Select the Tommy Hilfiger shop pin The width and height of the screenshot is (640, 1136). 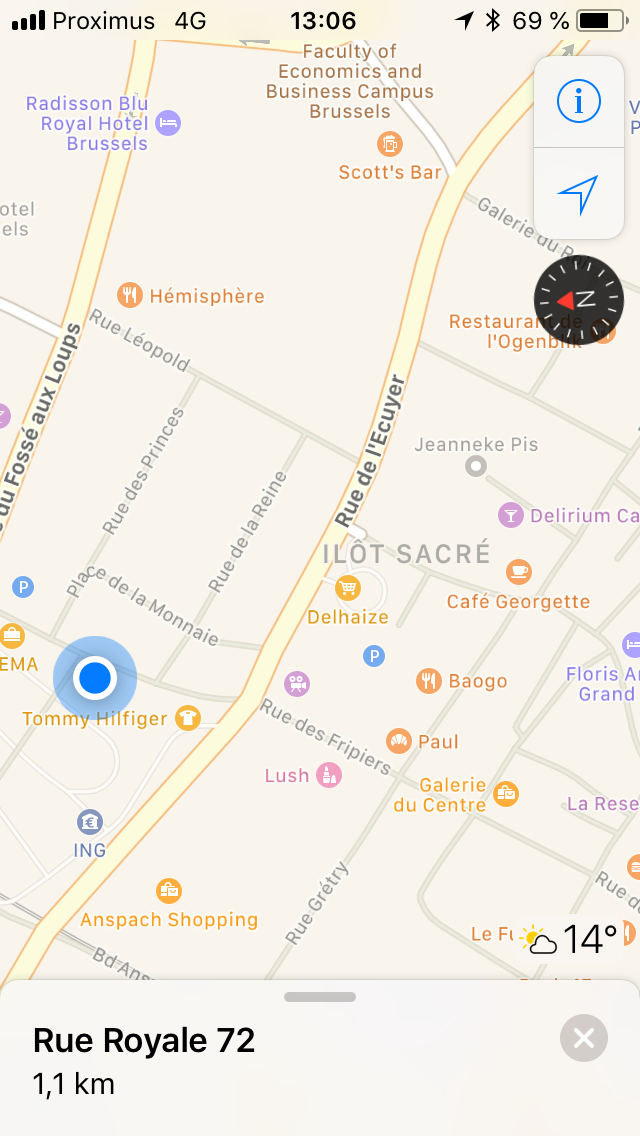point(188,718)
